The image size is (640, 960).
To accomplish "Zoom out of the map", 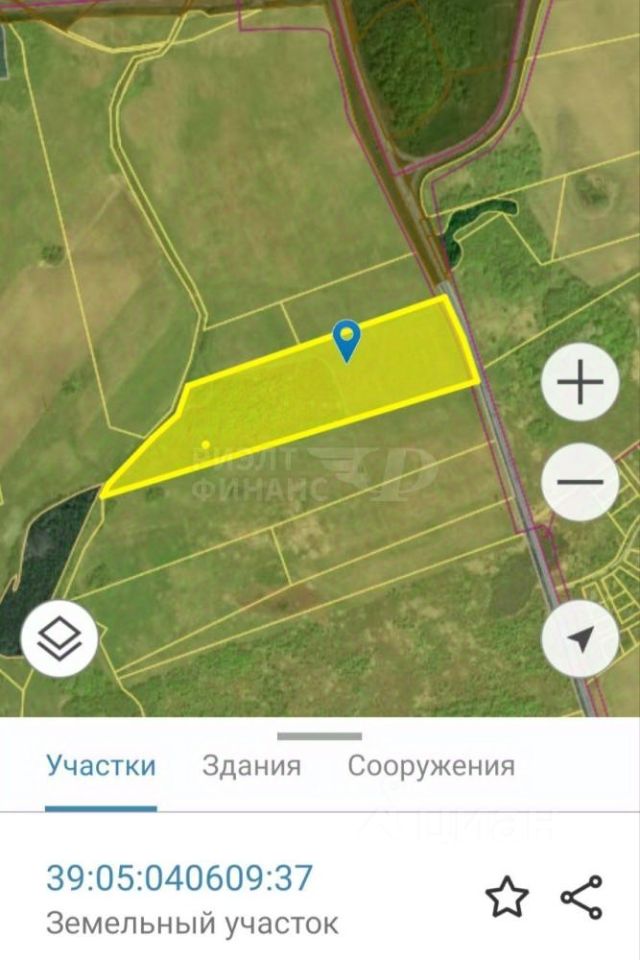I will [x=580, y=483].
